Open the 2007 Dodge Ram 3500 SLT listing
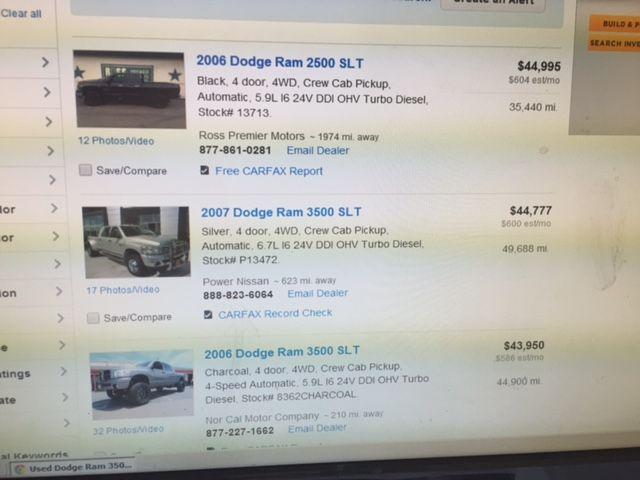 281,212
